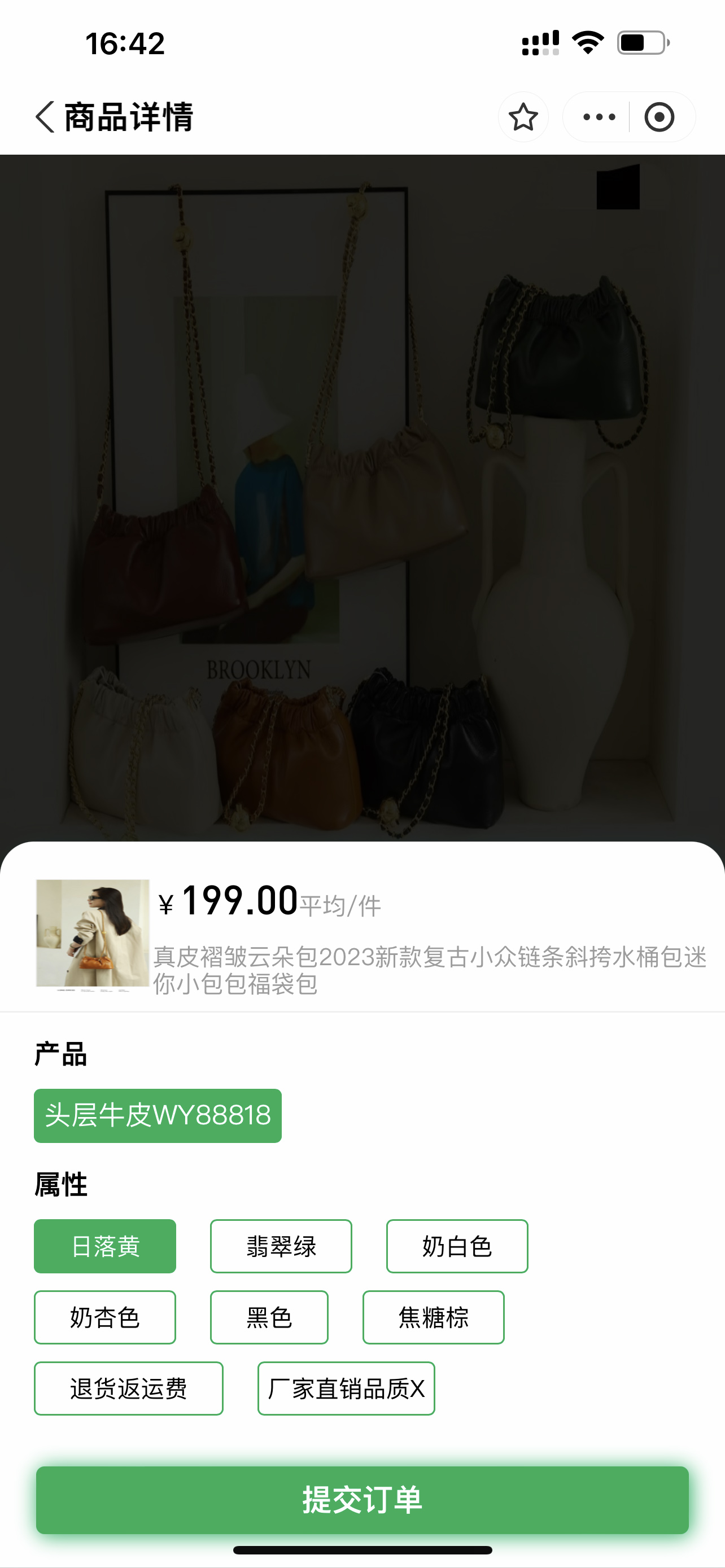The image size is (725, 1568).
Task: View the product thumbnail image
Action: tap(93, 933)
